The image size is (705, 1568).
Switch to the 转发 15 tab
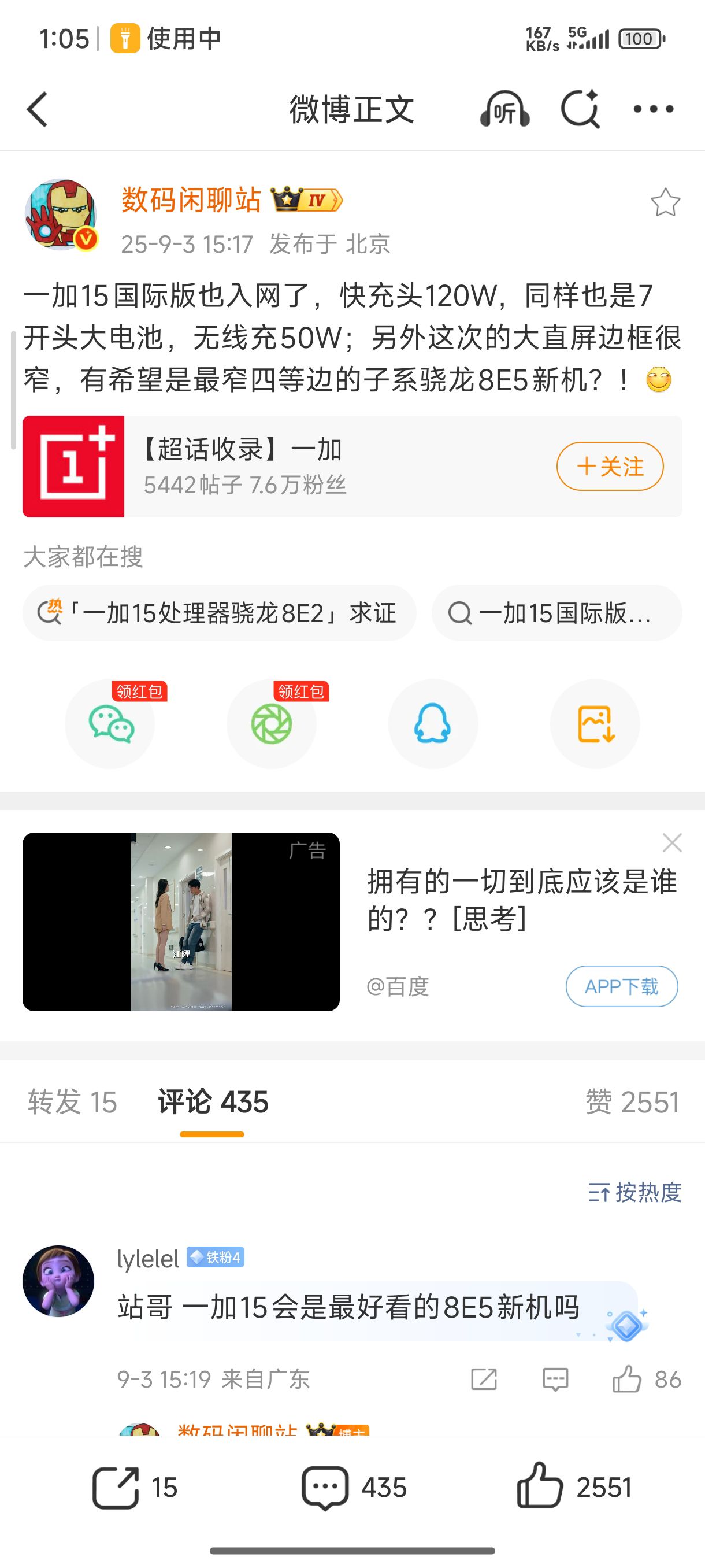[x=72, y=1102]
